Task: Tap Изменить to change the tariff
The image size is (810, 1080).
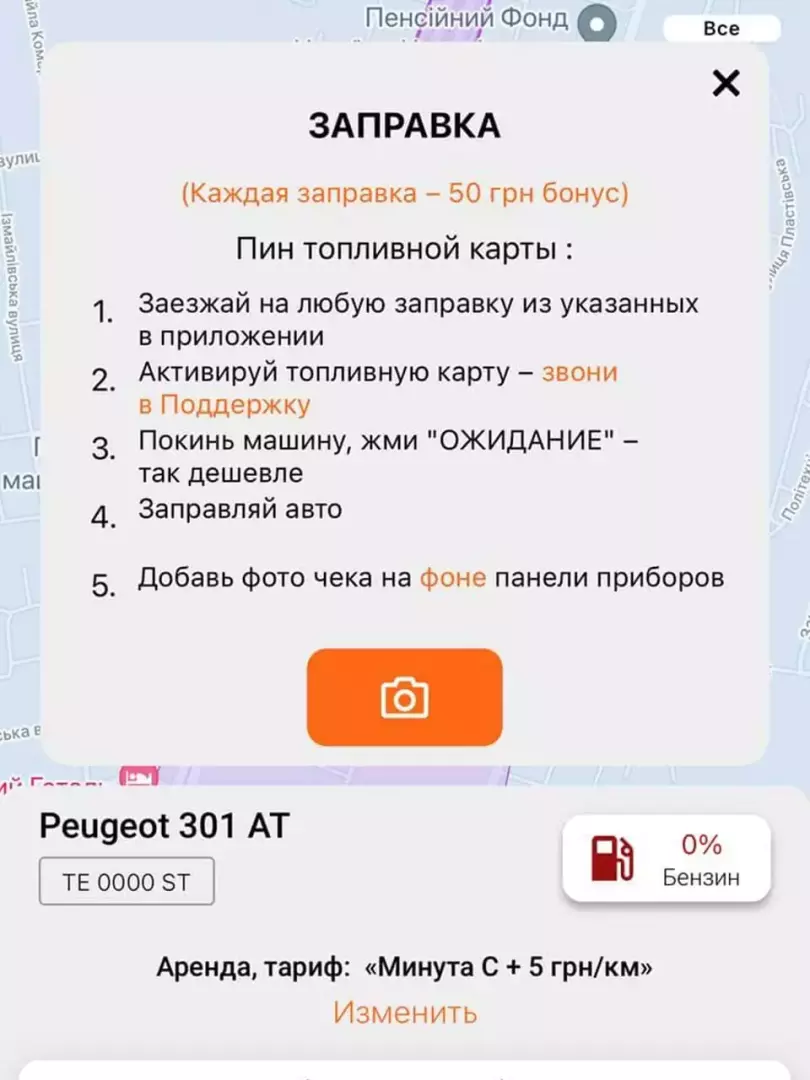Action: pyautogui.click(x=405, y=1012)
